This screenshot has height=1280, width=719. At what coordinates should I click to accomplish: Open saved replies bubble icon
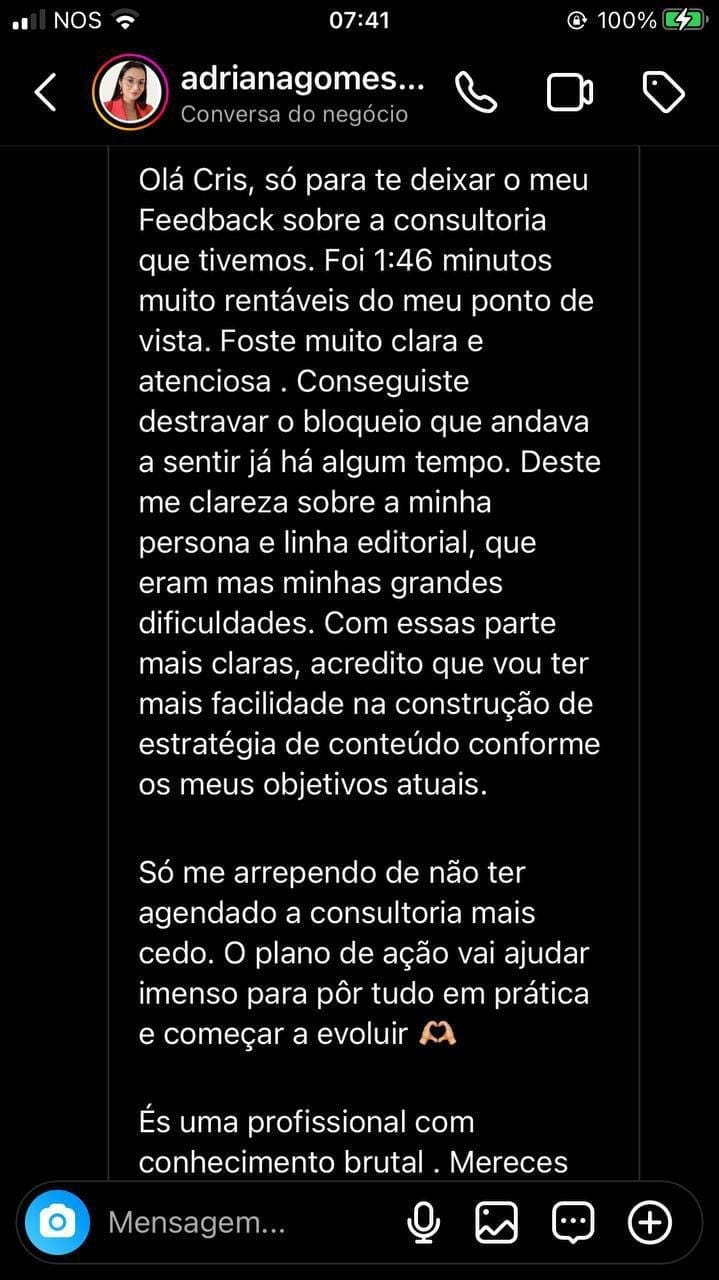point(573,1222)
